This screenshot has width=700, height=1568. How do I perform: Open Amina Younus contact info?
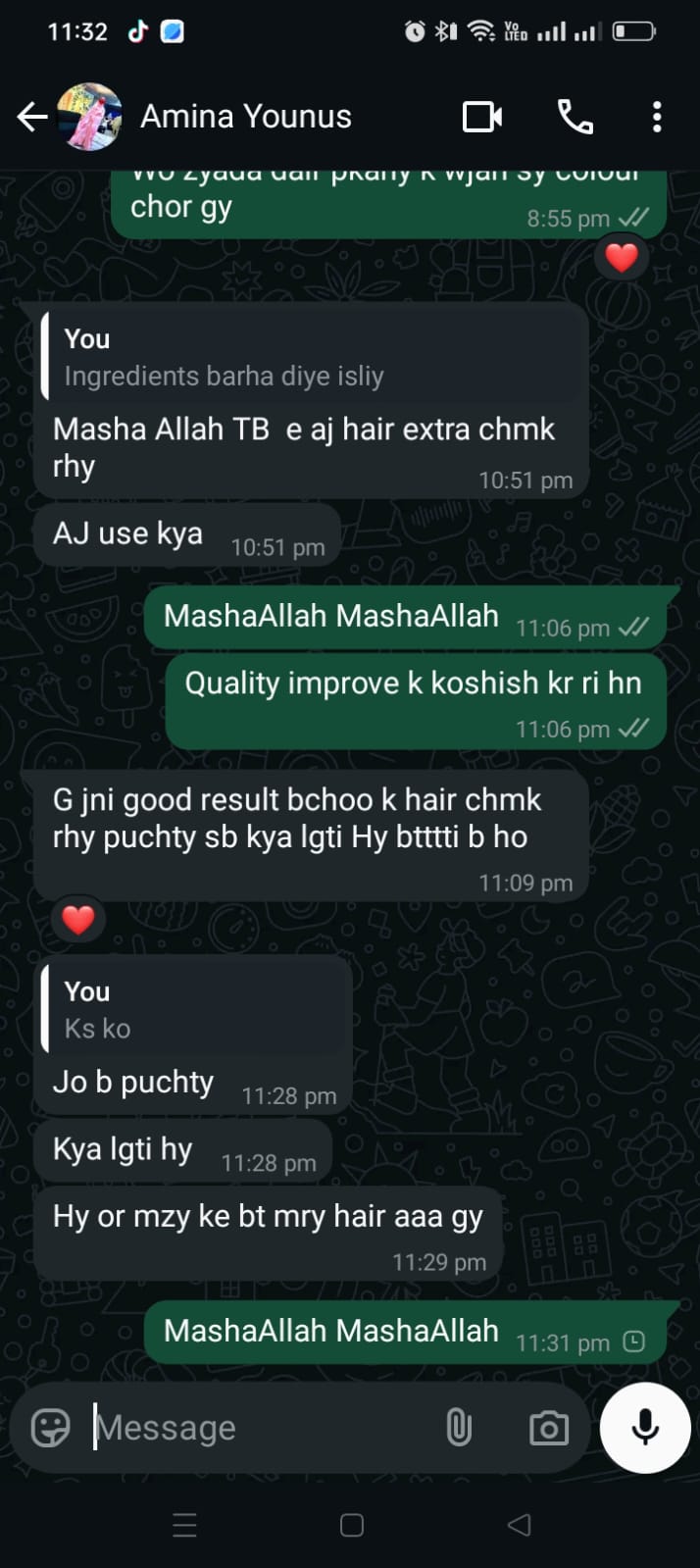click(245, 117)
